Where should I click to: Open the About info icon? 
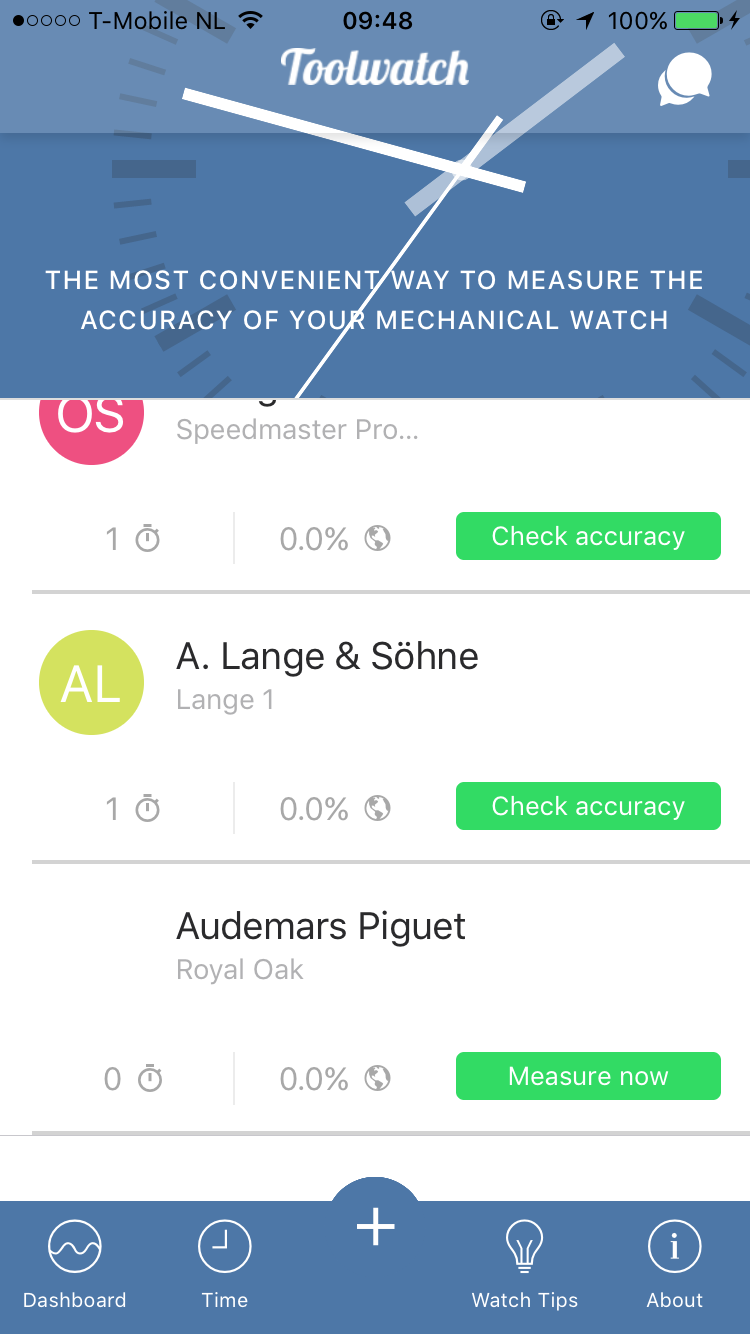[674, 1245]
